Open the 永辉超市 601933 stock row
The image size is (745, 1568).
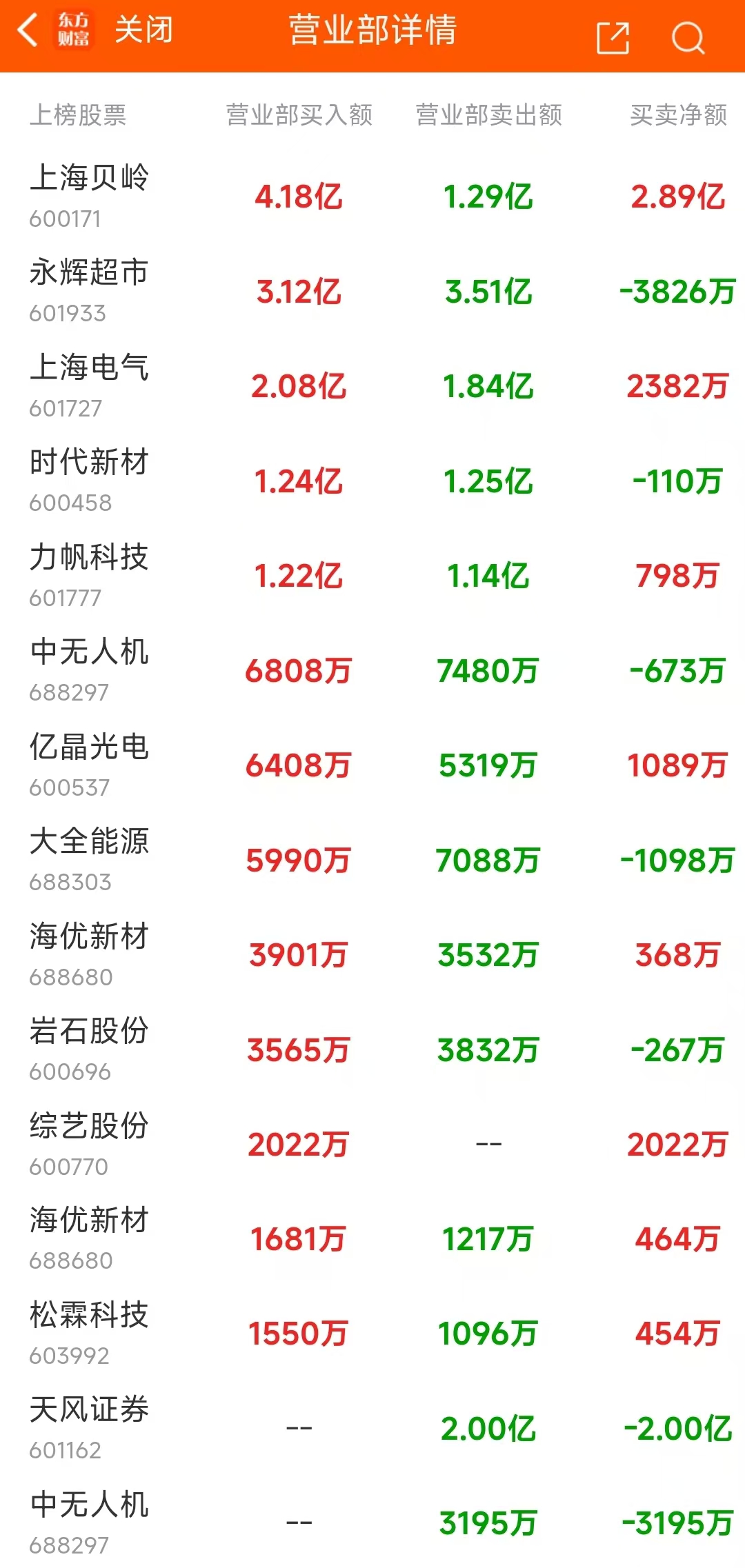tap(372, 291)
